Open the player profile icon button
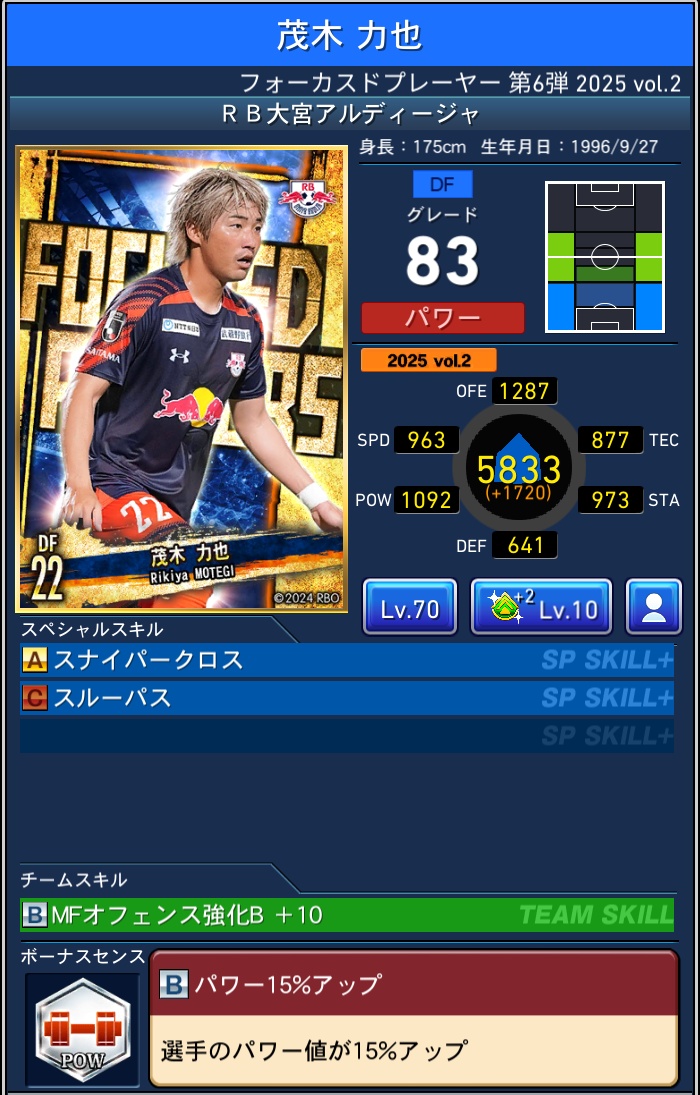700x1095 pixels. tap(654, 608)
